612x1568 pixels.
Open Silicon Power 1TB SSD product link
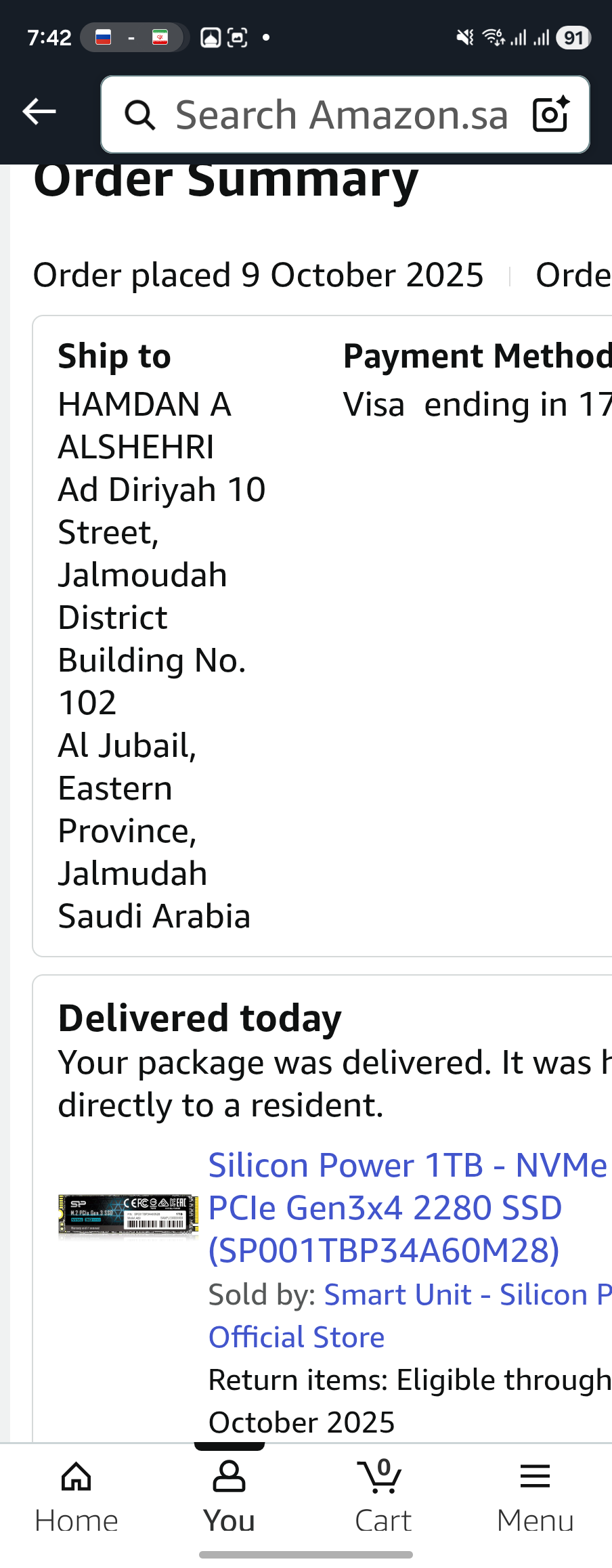pos(406,1207)
